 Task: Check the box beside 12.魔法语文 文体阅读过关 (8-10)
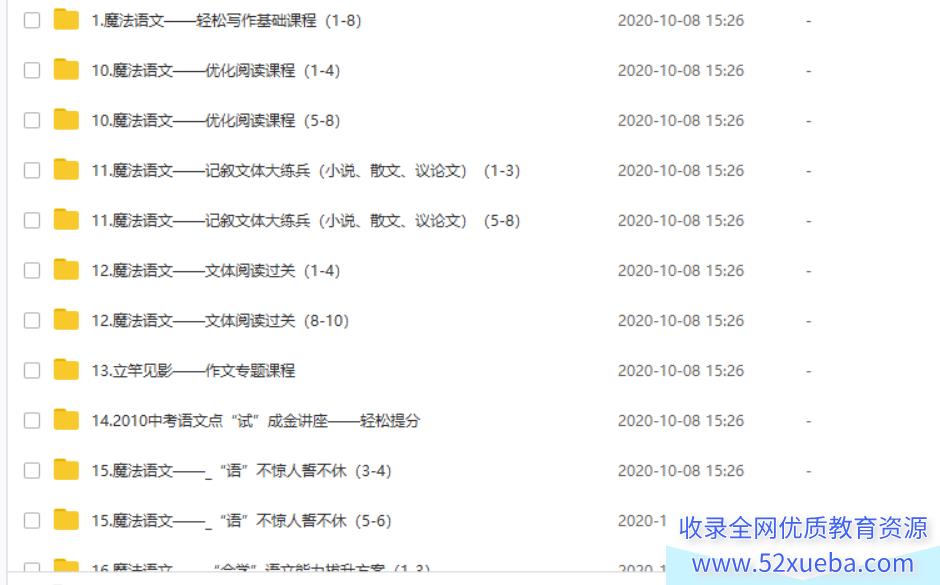pos(32,320)
